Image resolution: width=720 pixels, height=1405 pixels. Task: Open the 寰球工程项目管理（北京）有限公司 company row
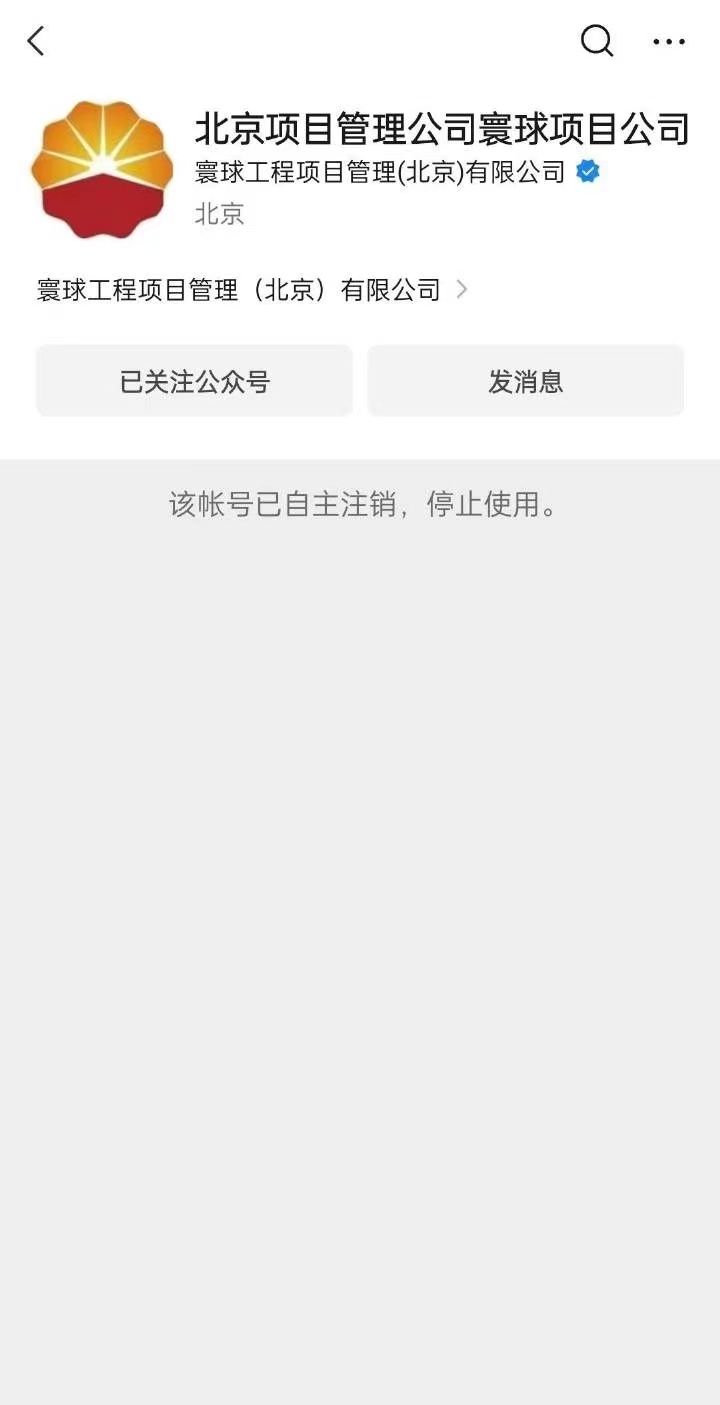click(x=251, y=290)
